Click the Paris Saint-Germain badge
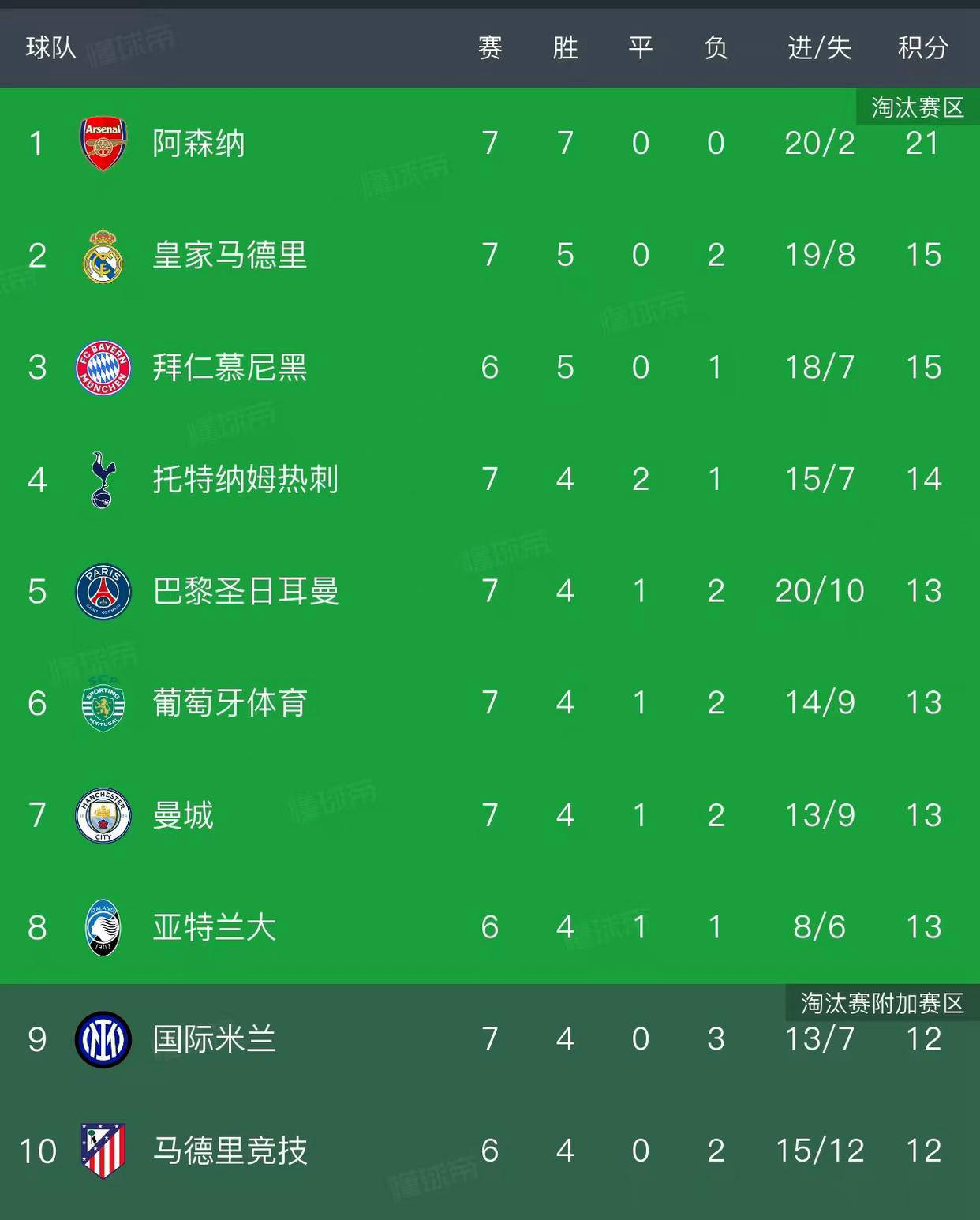 click(x=103, y=591)
